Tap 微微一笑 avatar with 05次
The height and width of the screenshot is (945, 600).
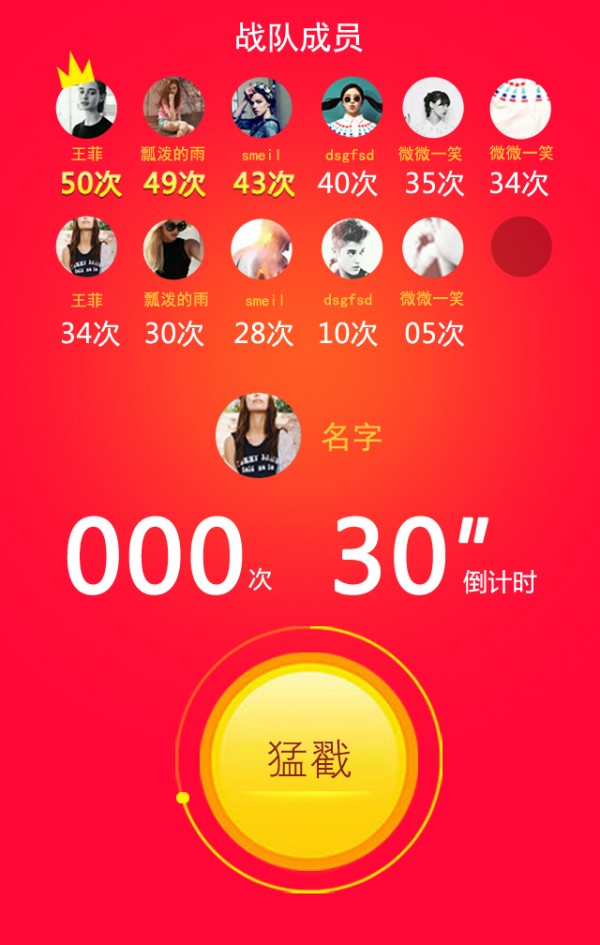pos(432,248)
